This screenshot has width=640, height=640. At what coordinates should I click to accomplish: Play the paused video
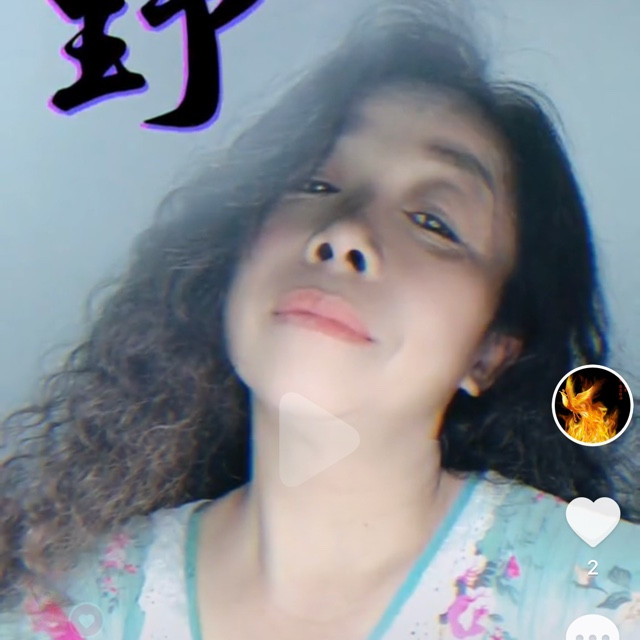click(x=318, y=440)
